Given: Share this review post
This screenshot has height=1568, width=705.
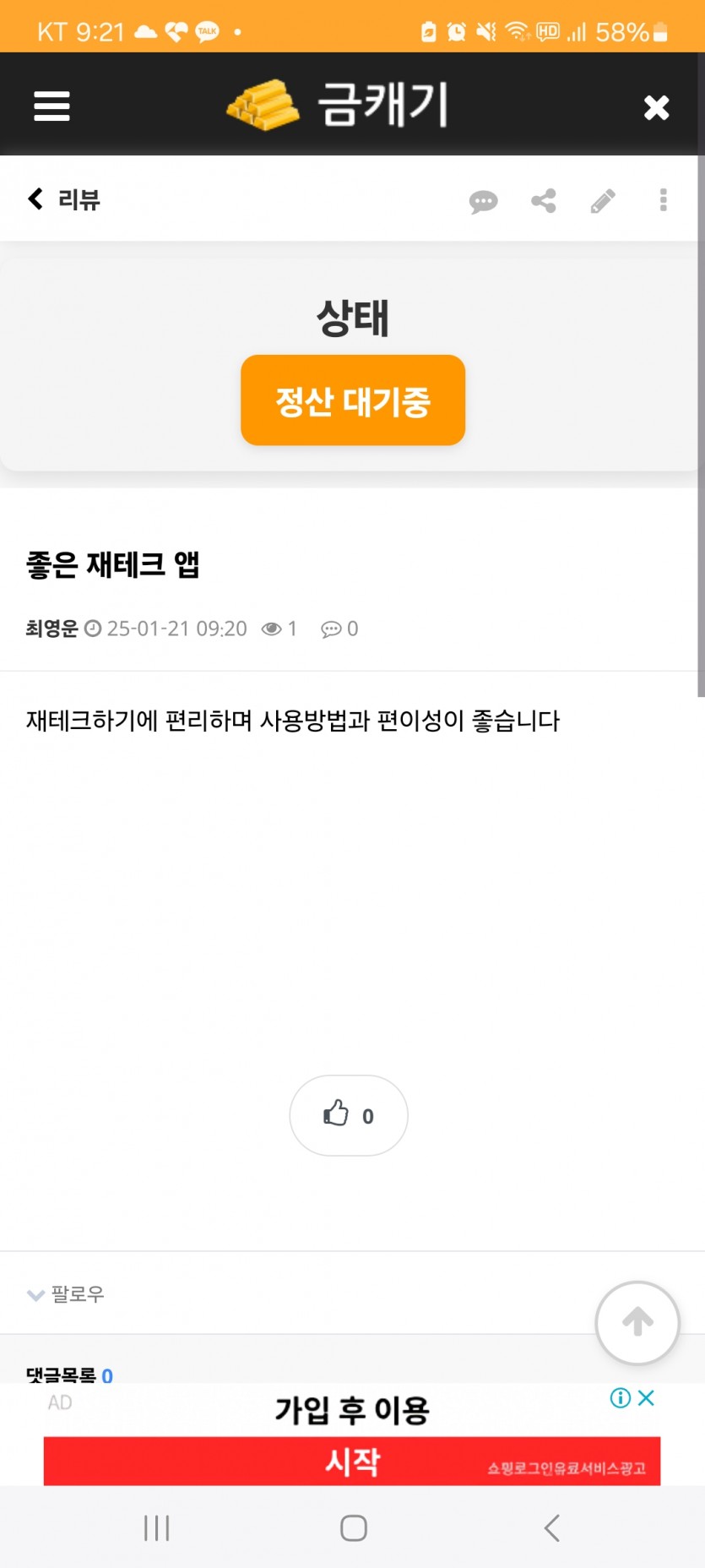Looking at the screenshot, I should [543, 201].
